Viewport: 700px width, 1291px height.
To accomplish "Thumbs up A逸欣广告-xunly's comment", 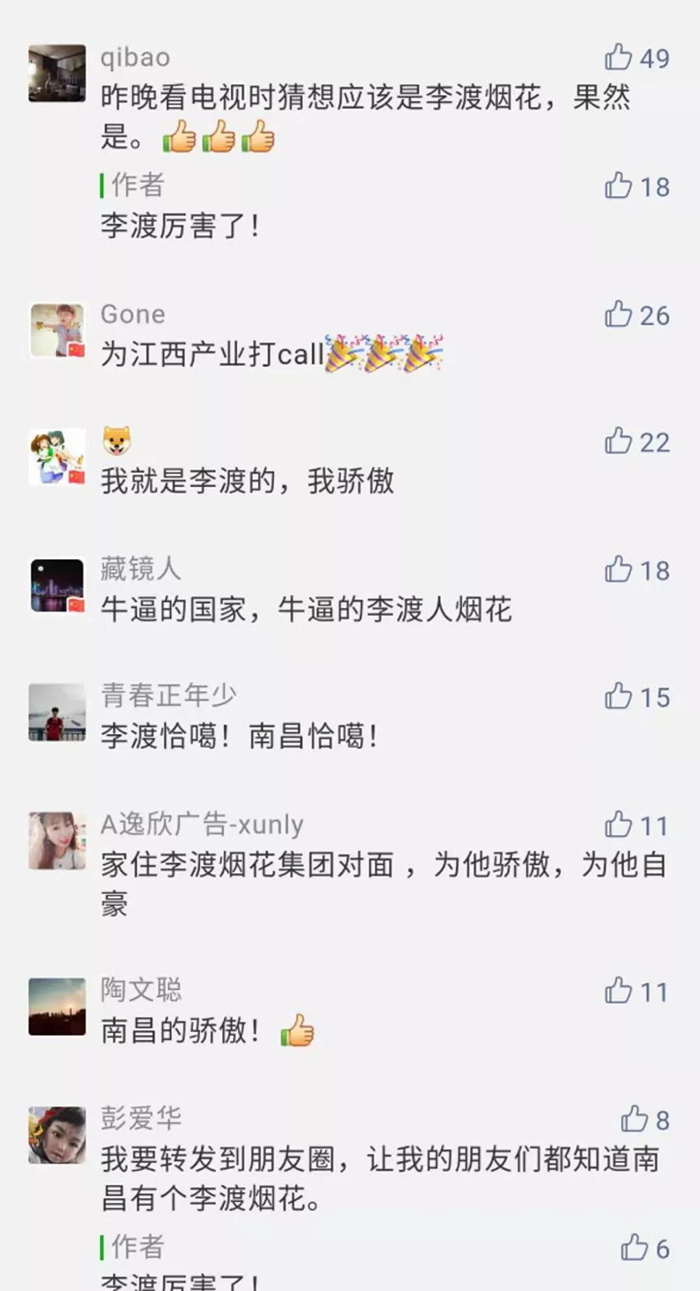I will pos(619,825).
